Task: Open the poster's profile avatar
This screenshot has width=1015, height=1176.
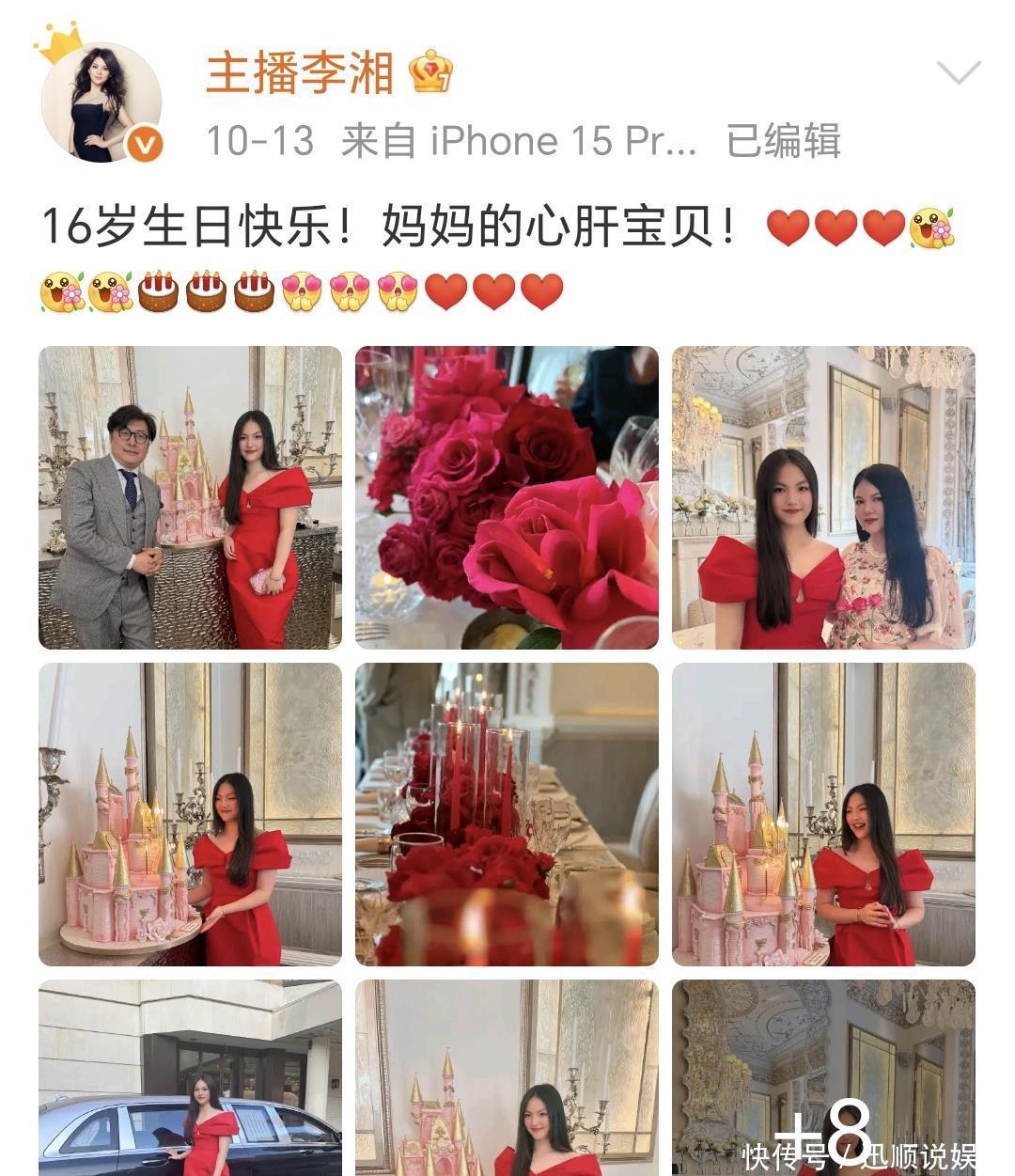Action: coord(101,102)
